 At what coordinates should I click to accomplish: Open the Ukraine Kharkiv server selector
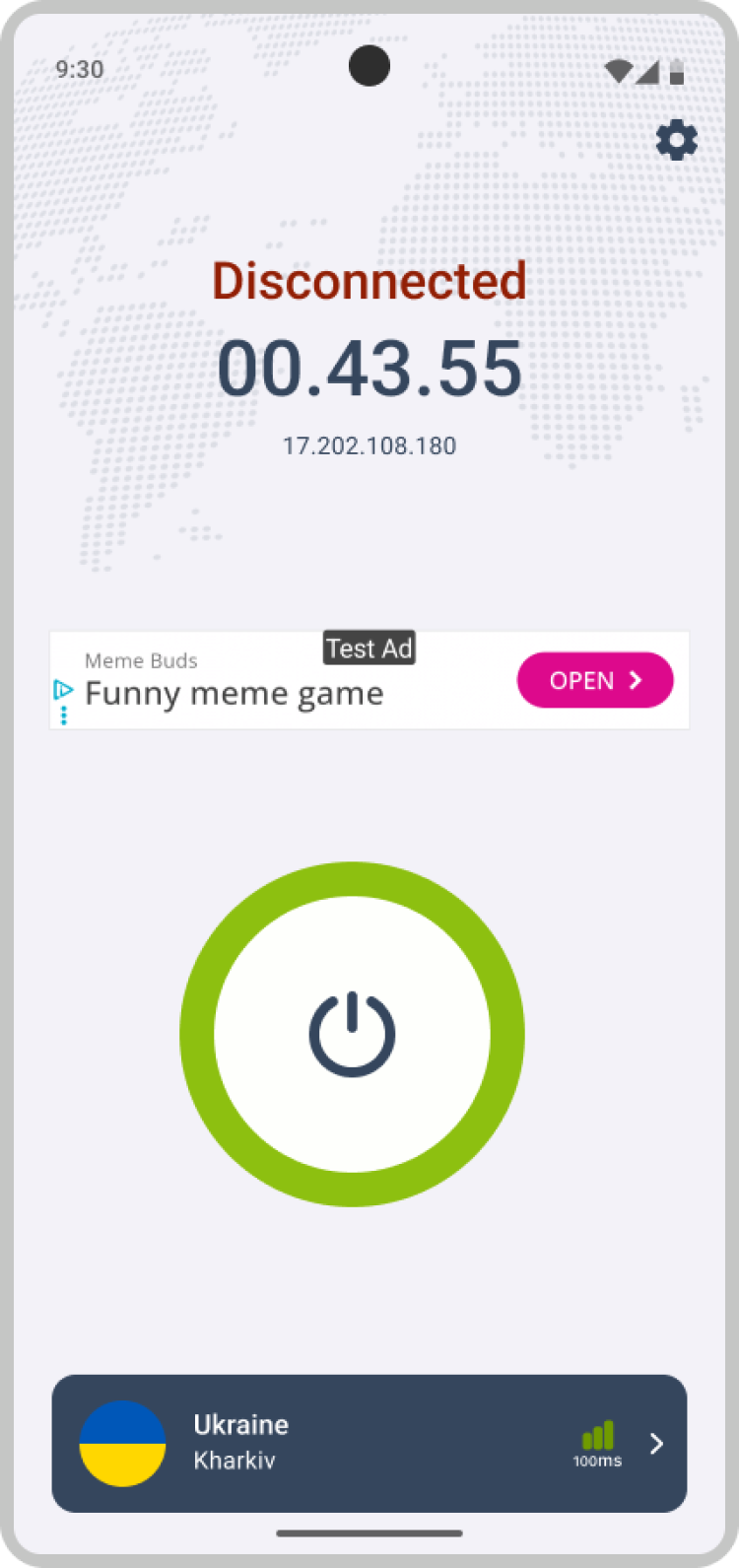pos(369,1443)
